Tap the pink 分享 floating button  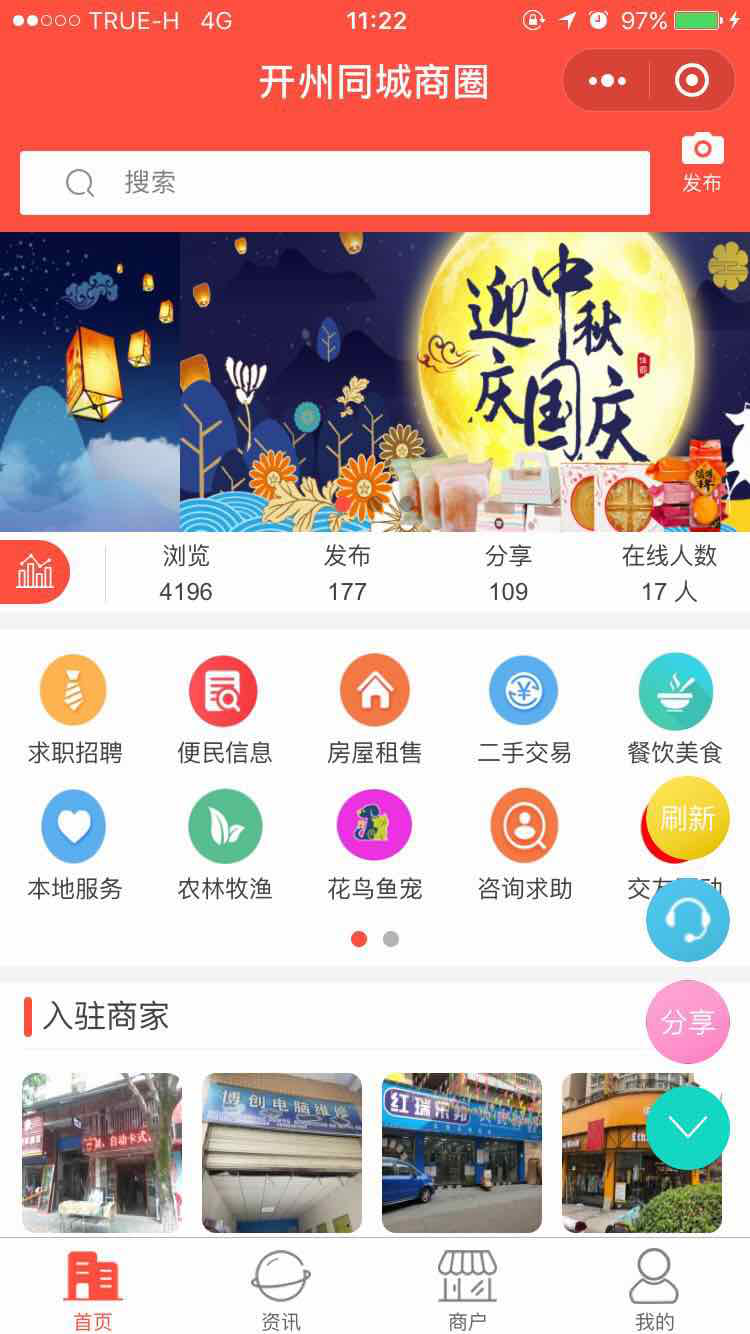coord(688,1022)
